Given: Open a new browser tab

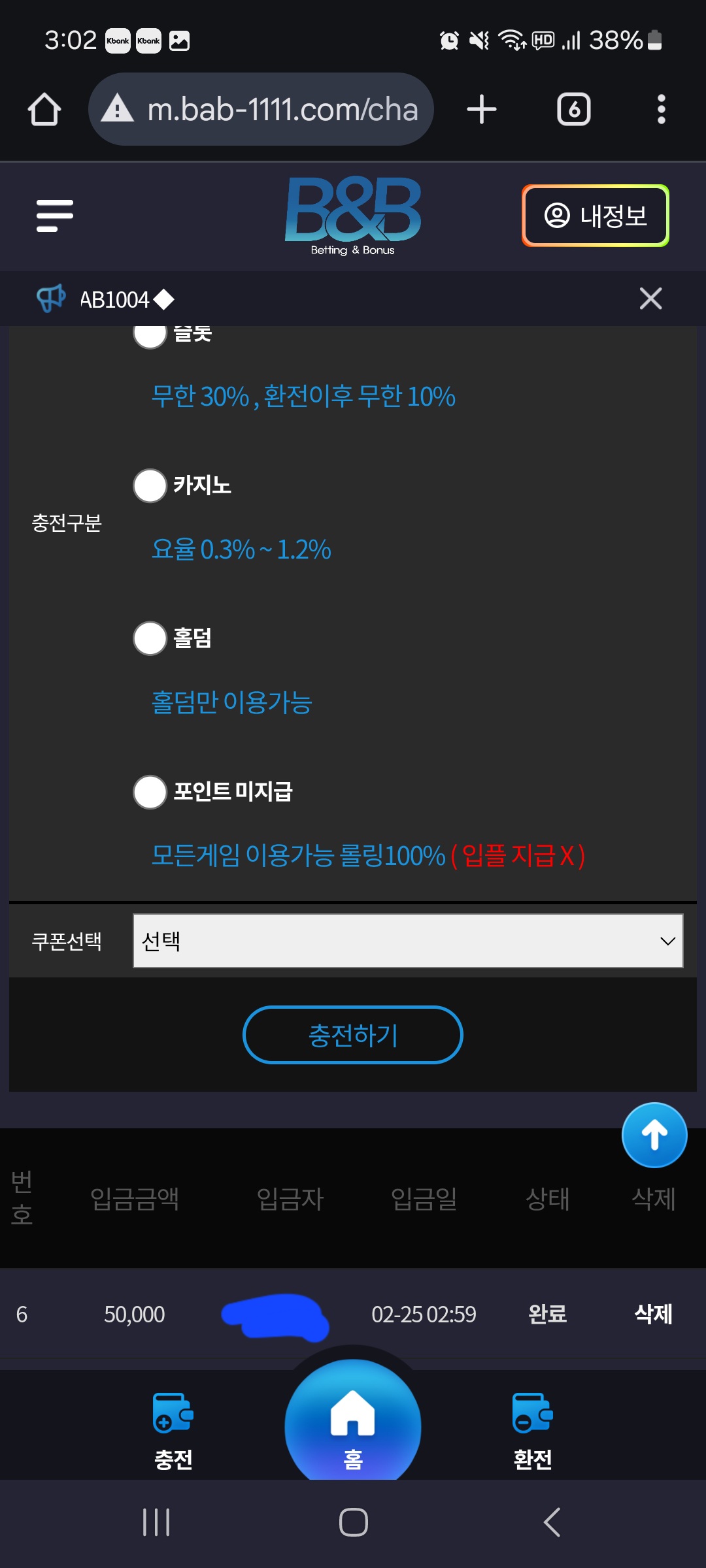Looking at the screenshot, I should (x=482, y=109).
